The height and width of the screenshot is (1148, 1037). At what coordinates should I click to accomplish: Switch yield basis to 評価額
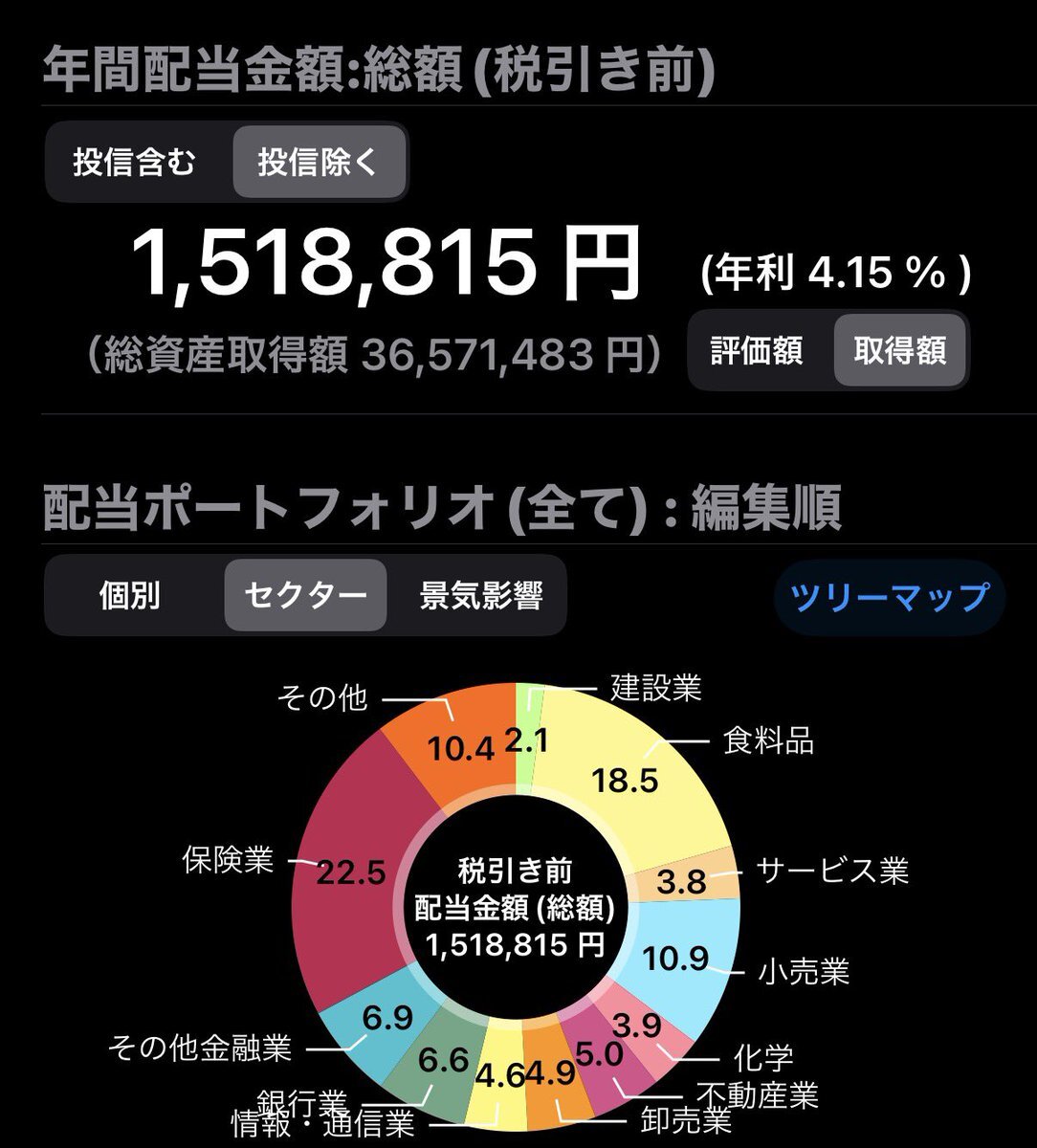coord(756,350)
